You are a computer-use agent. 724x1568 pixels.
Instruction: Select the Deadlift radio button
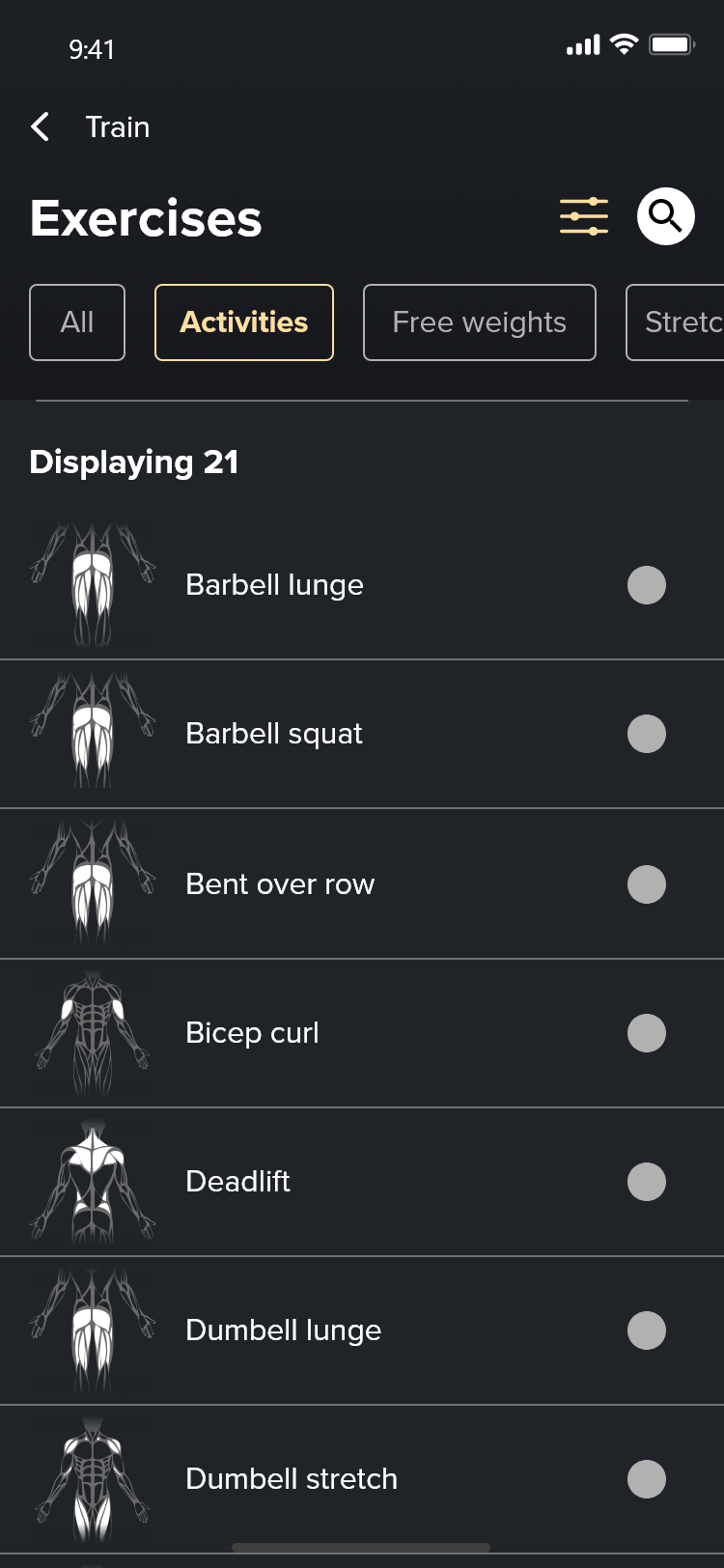[x=647, y=1182]
